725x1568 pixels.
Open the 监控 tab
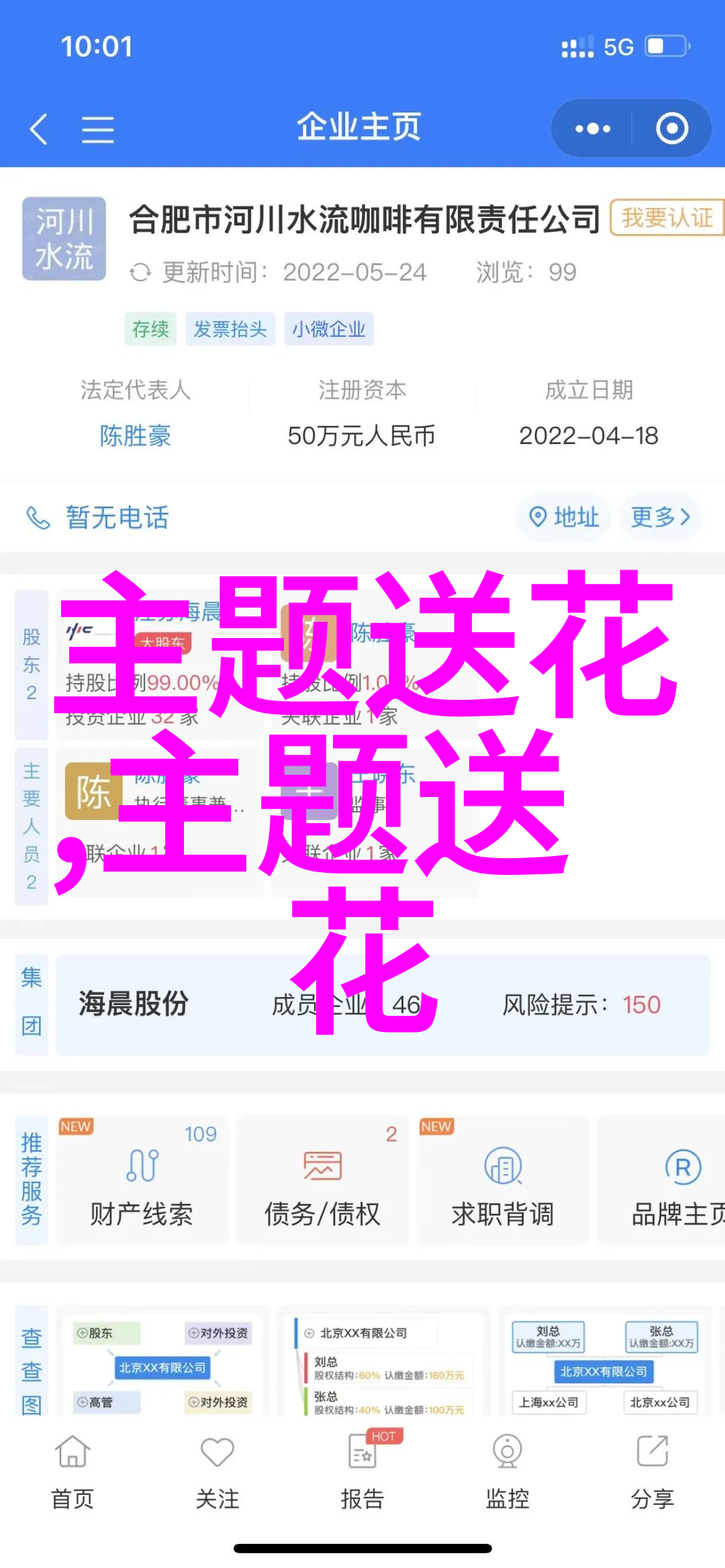507,1472
